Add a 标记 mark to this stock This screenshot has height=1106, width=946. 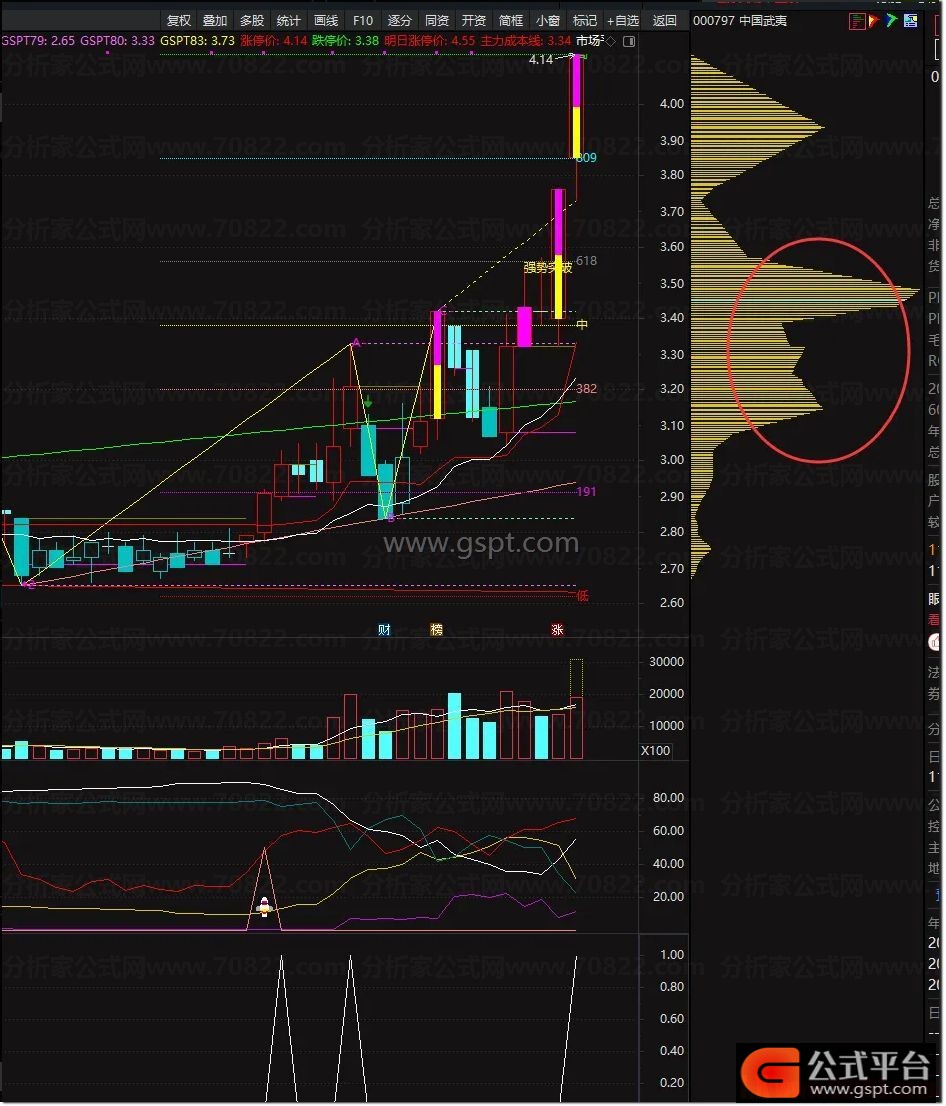pyautogui.click(x=585, y=20)
